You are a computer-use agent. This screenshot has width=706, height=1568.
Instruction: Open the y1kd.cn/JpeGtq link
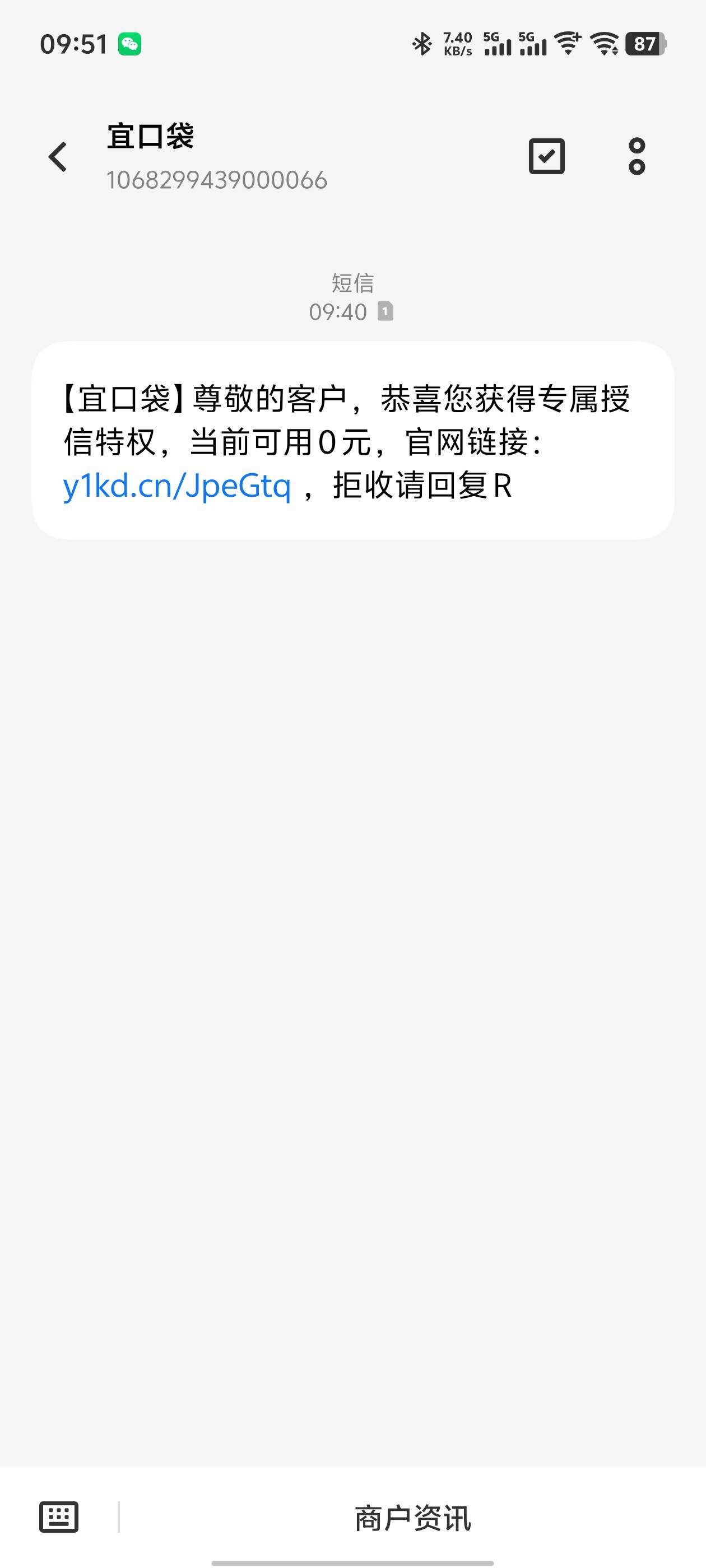[x=176, y=486]
